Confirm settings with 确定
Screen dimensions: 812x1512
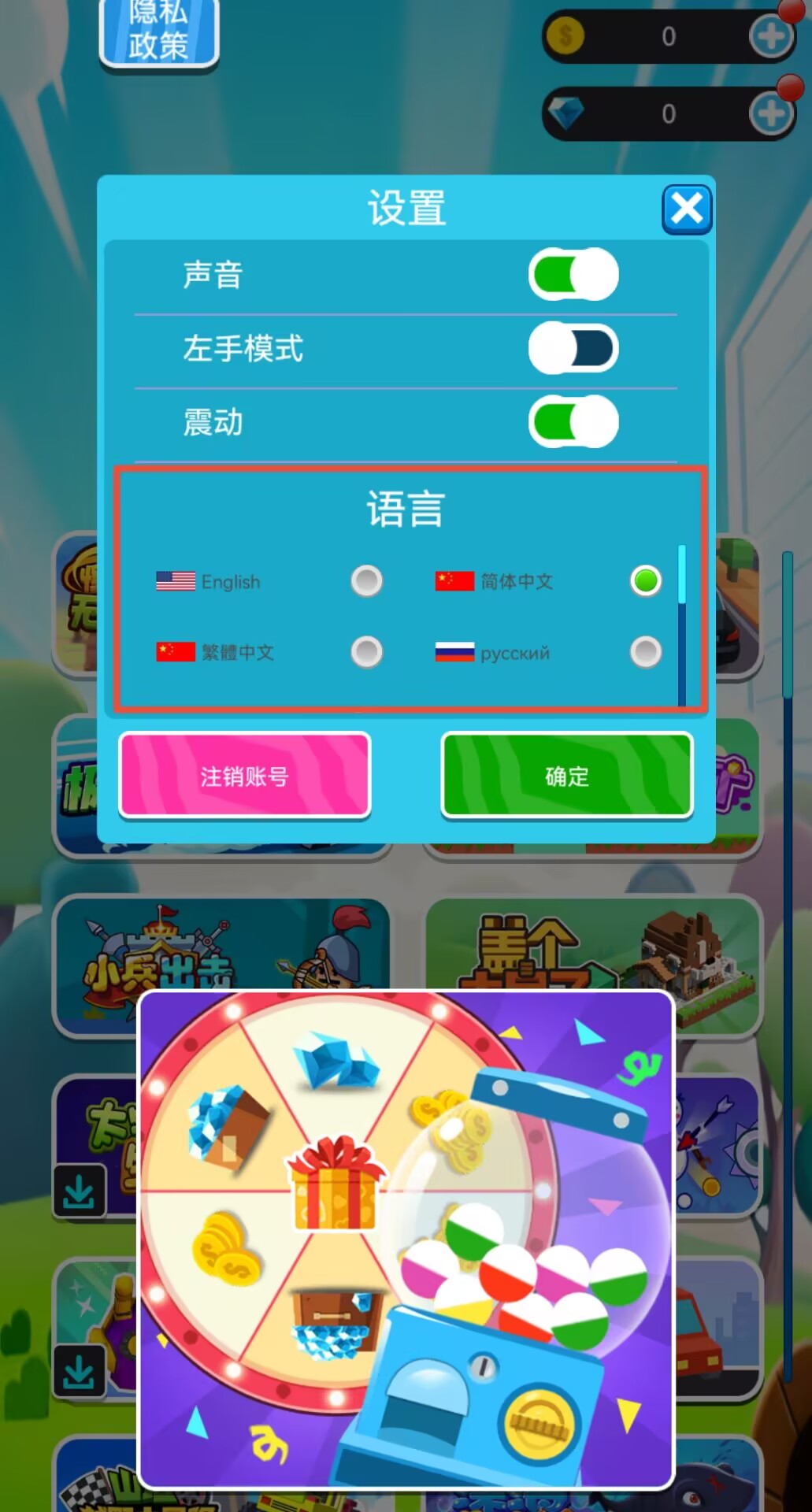[x=567, y=776]
